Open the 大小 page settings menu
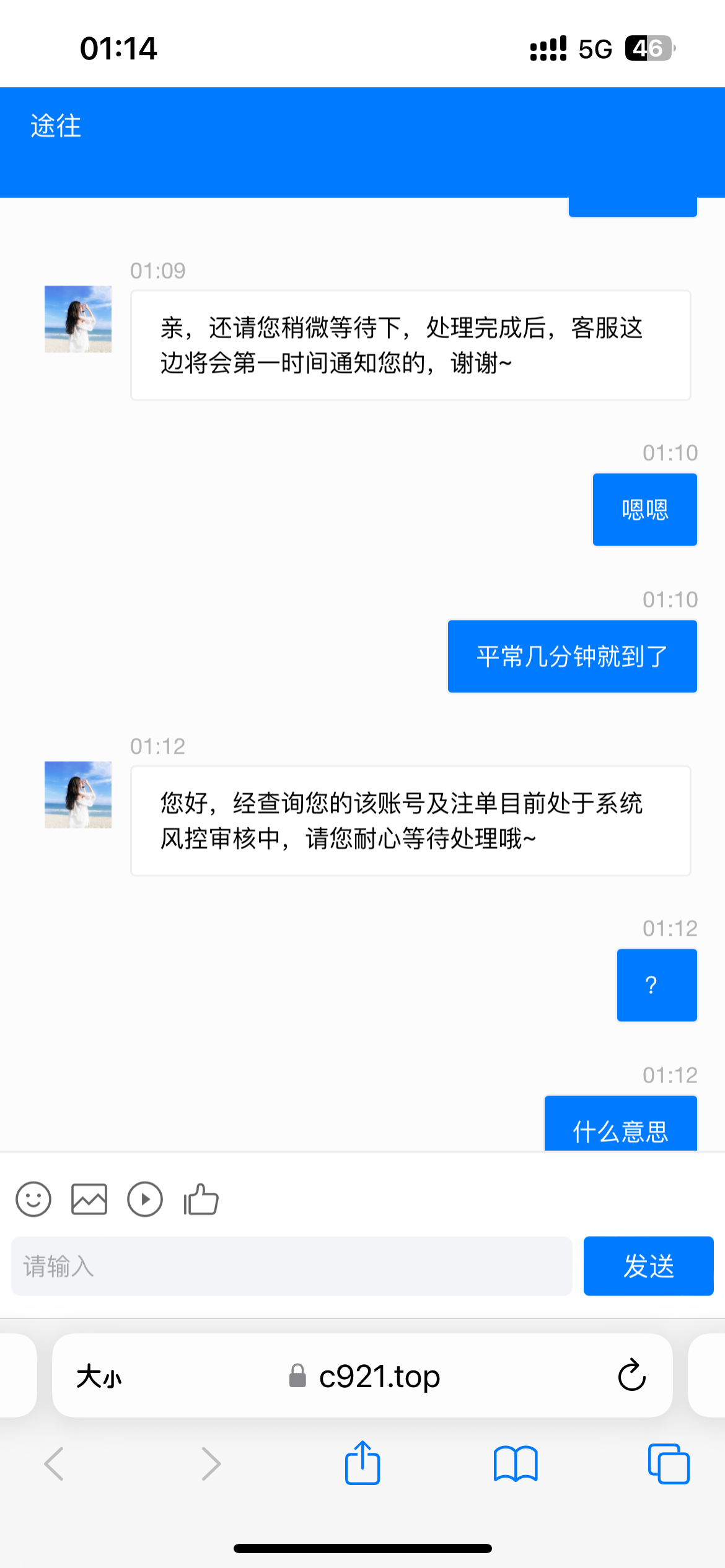 click(99, 1377)
